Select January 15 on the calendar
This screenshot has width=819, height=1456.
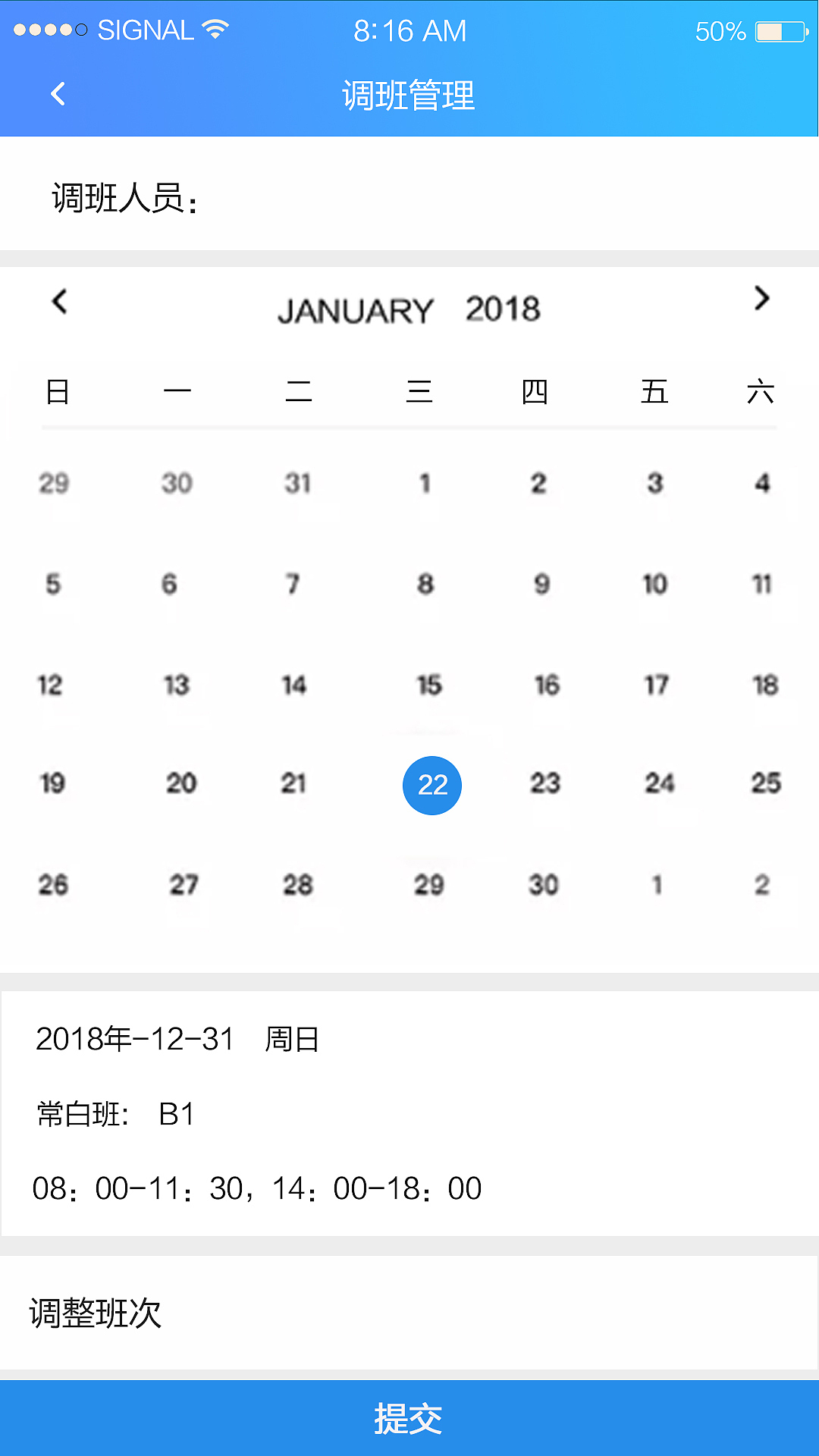coord(430,685)
